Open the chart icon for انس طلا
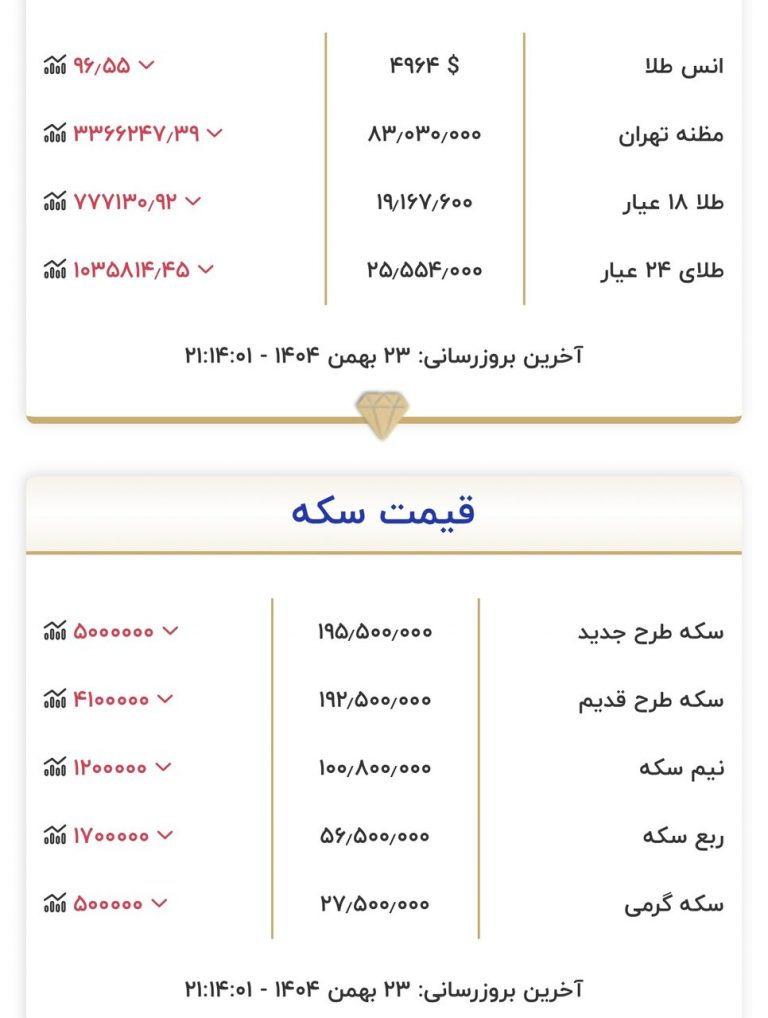This screenshot has width=768, height=1018. [x=55, y=65]
